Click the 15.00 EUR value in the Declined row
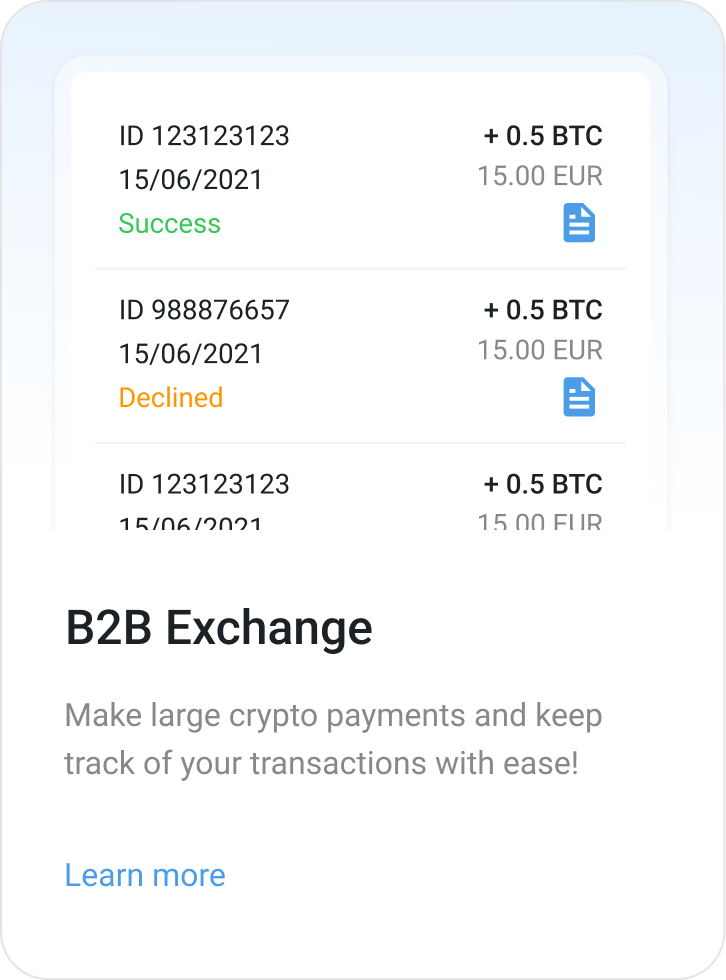This screenshot has height=980, width=726. [x=540, y=350]
